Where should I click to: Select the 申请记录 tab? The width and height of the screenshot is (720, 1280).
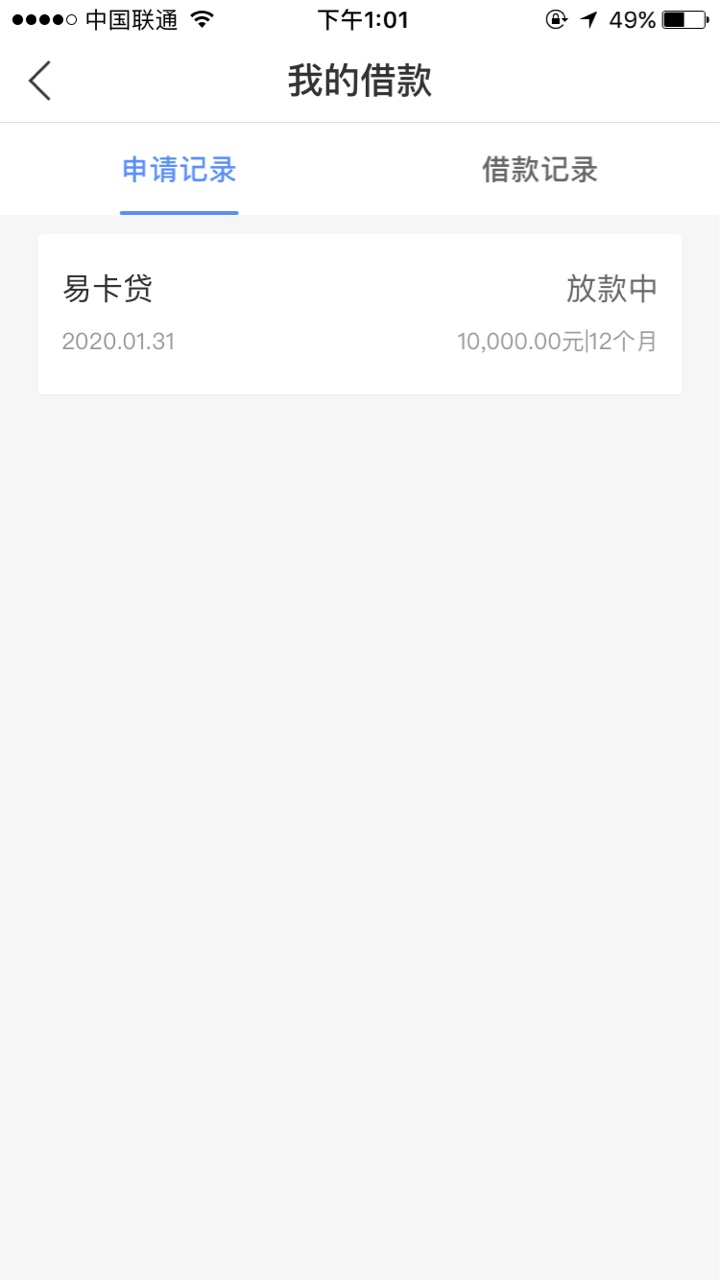tap(180, 169)
